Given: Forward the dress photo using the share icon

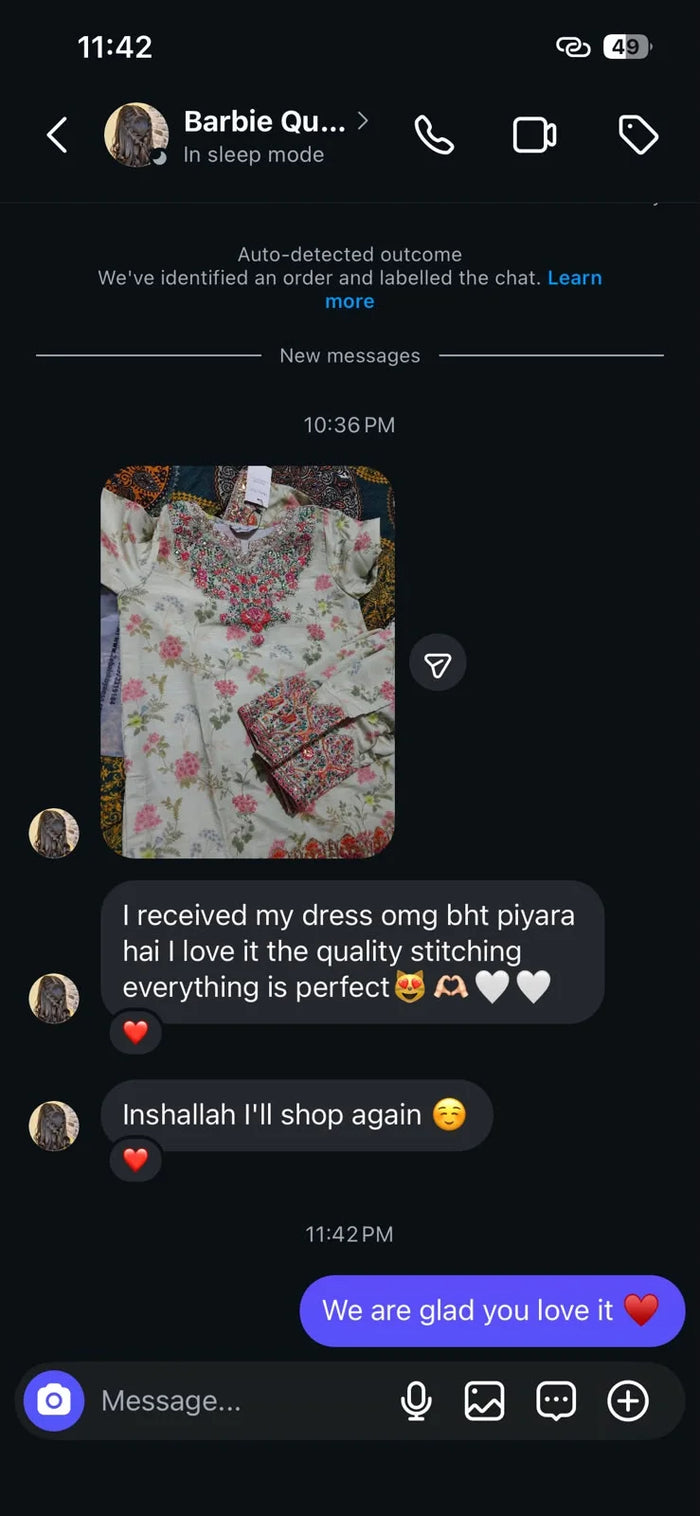Looking at the screenshot, I should point(438,662).
